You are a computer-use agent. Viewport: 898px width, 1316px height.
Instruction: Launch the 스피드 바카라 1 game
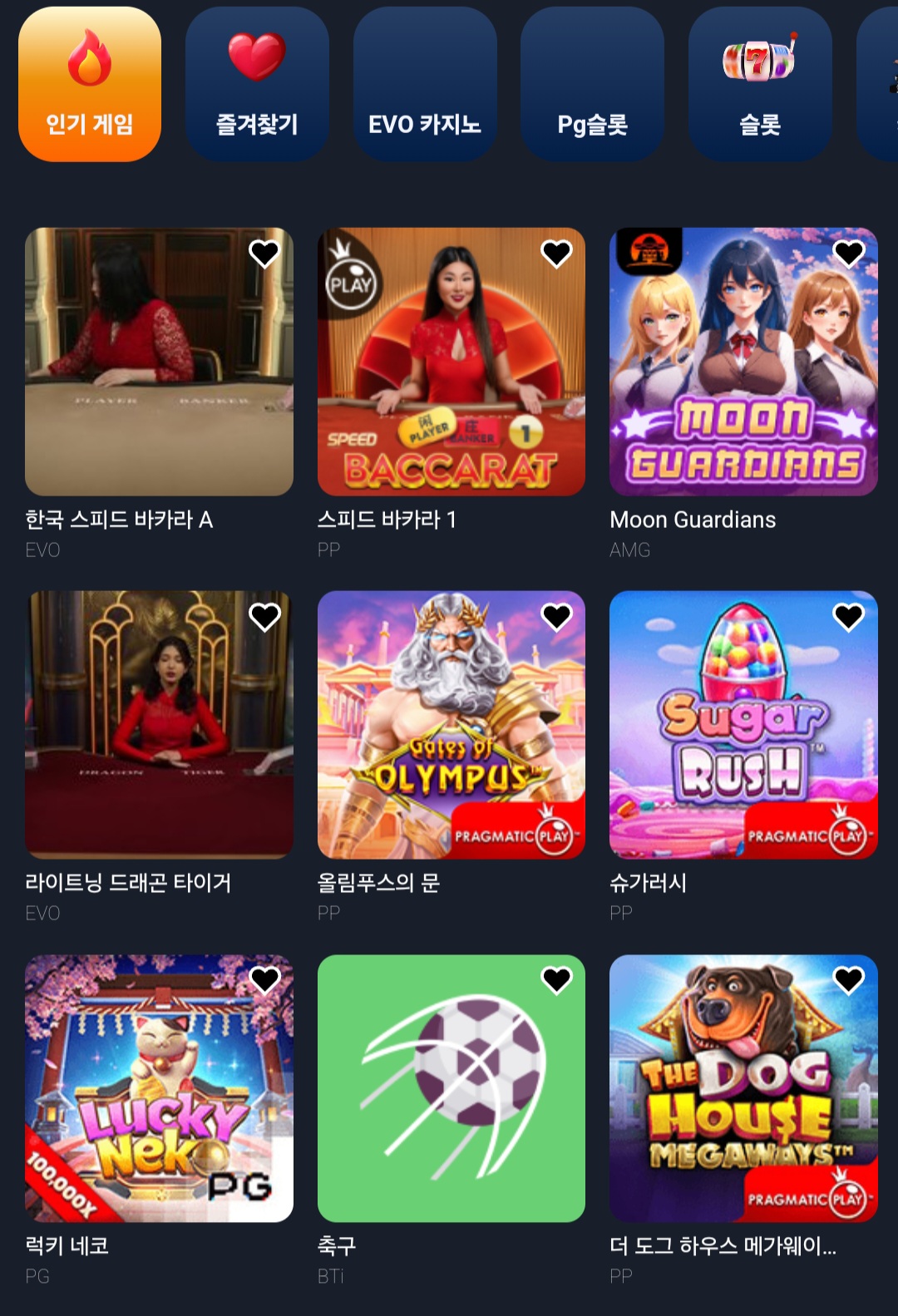click(451, 362)
